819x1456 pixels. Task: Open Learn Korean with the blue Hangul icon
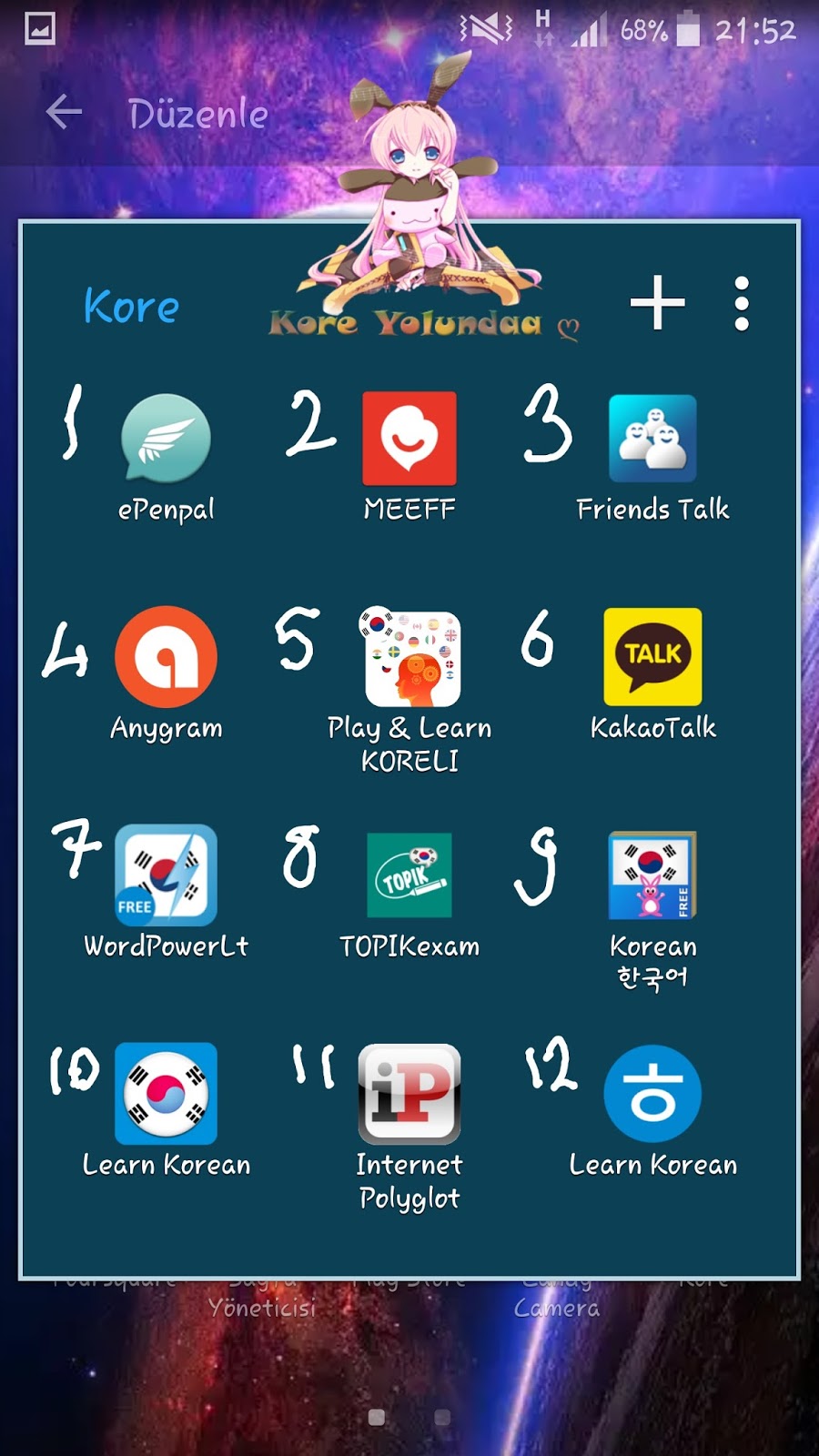(652, 1094)
